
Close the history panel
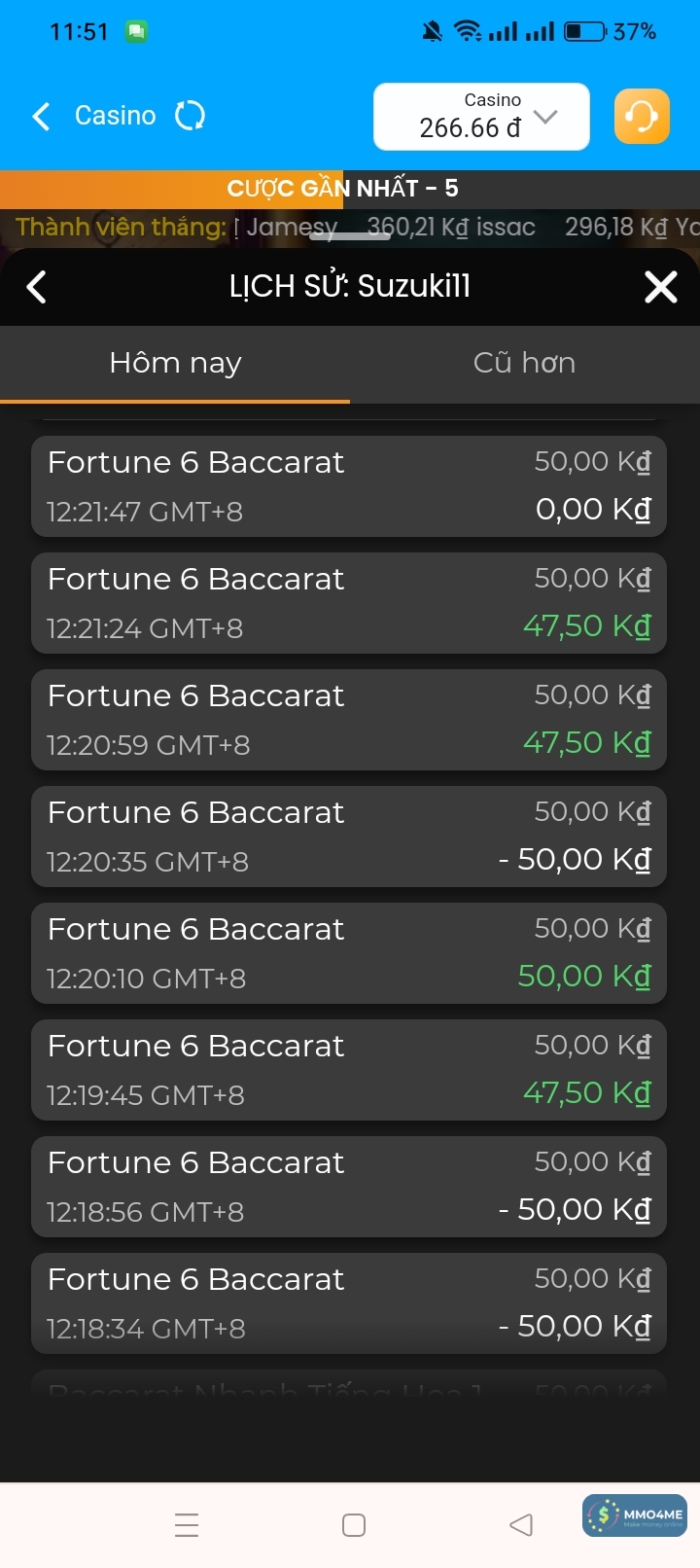661,287
